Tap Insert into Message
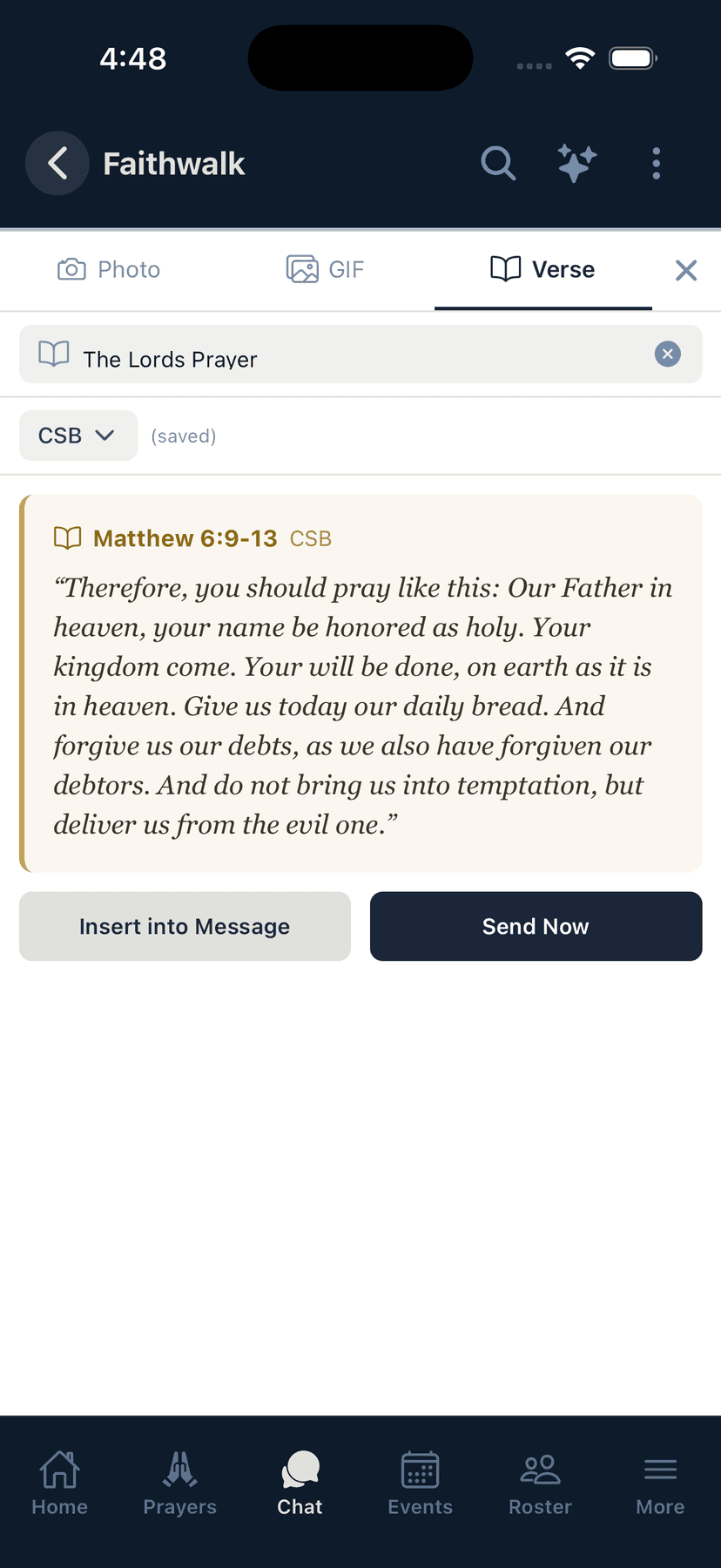Screen dimensions: 721x1568 click(x=185, y=926)
